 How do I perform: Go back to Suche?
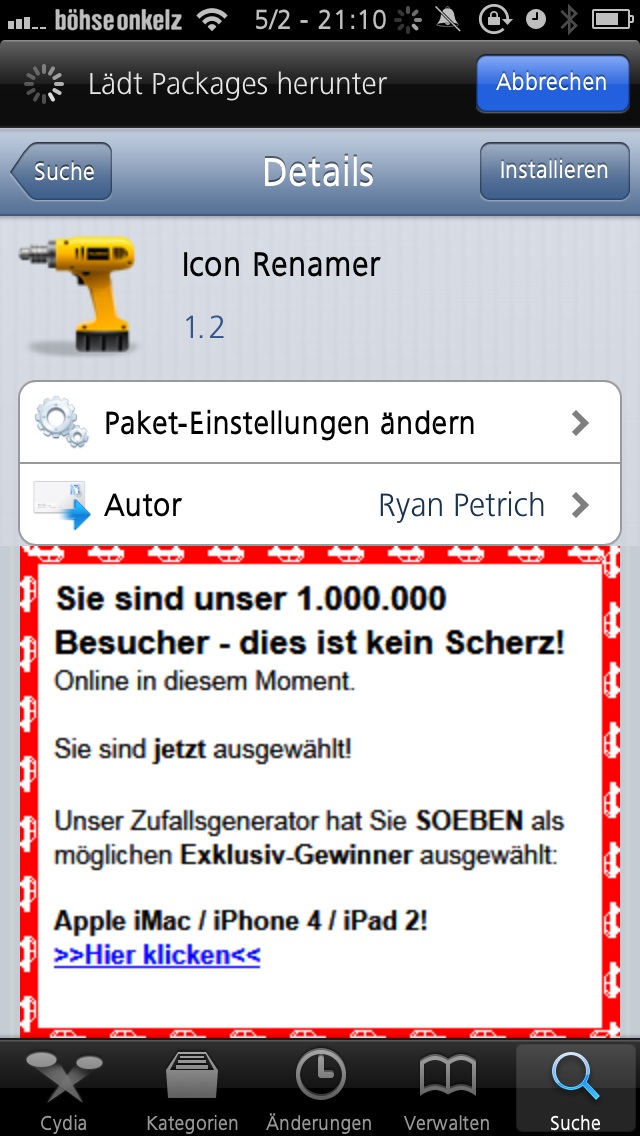point(62,171)
